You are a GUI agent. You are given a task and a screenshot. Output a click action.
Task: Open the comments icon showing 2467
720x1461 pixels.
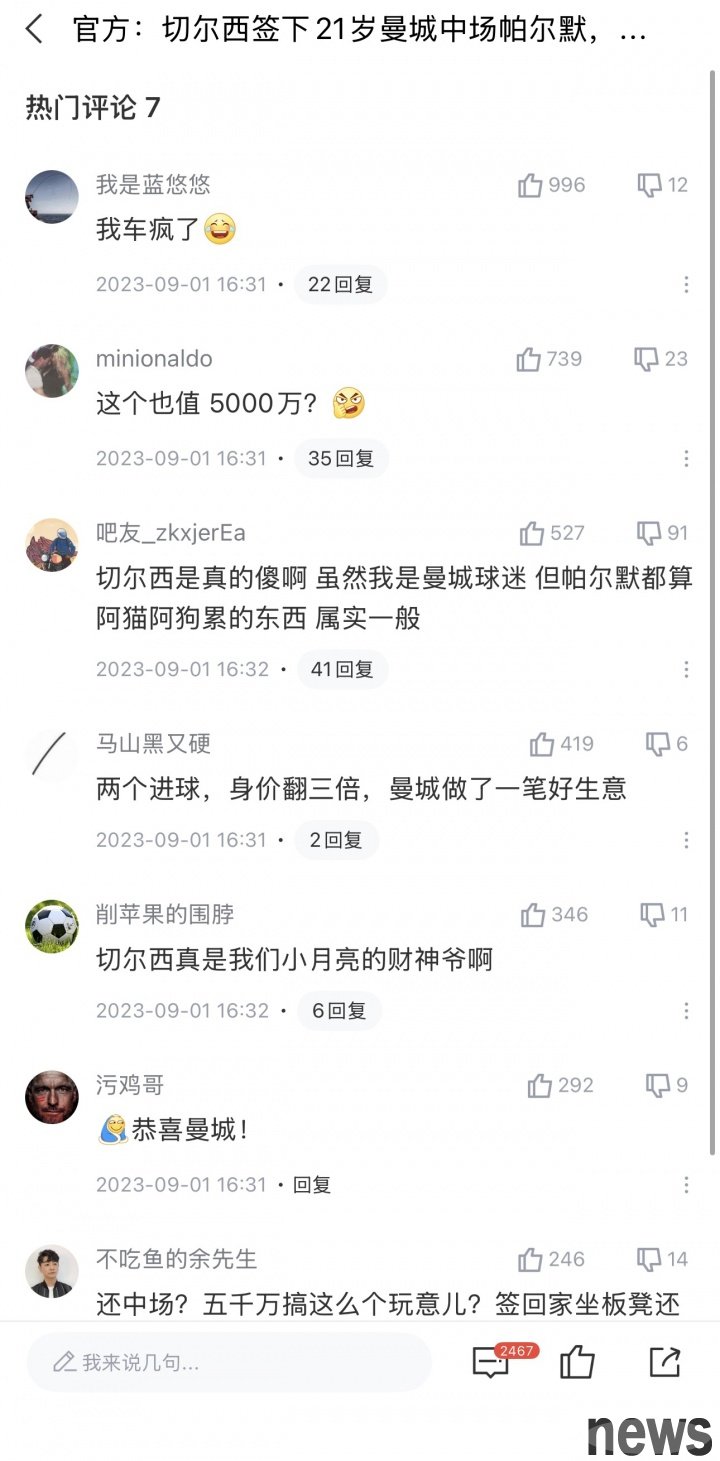491,1363
